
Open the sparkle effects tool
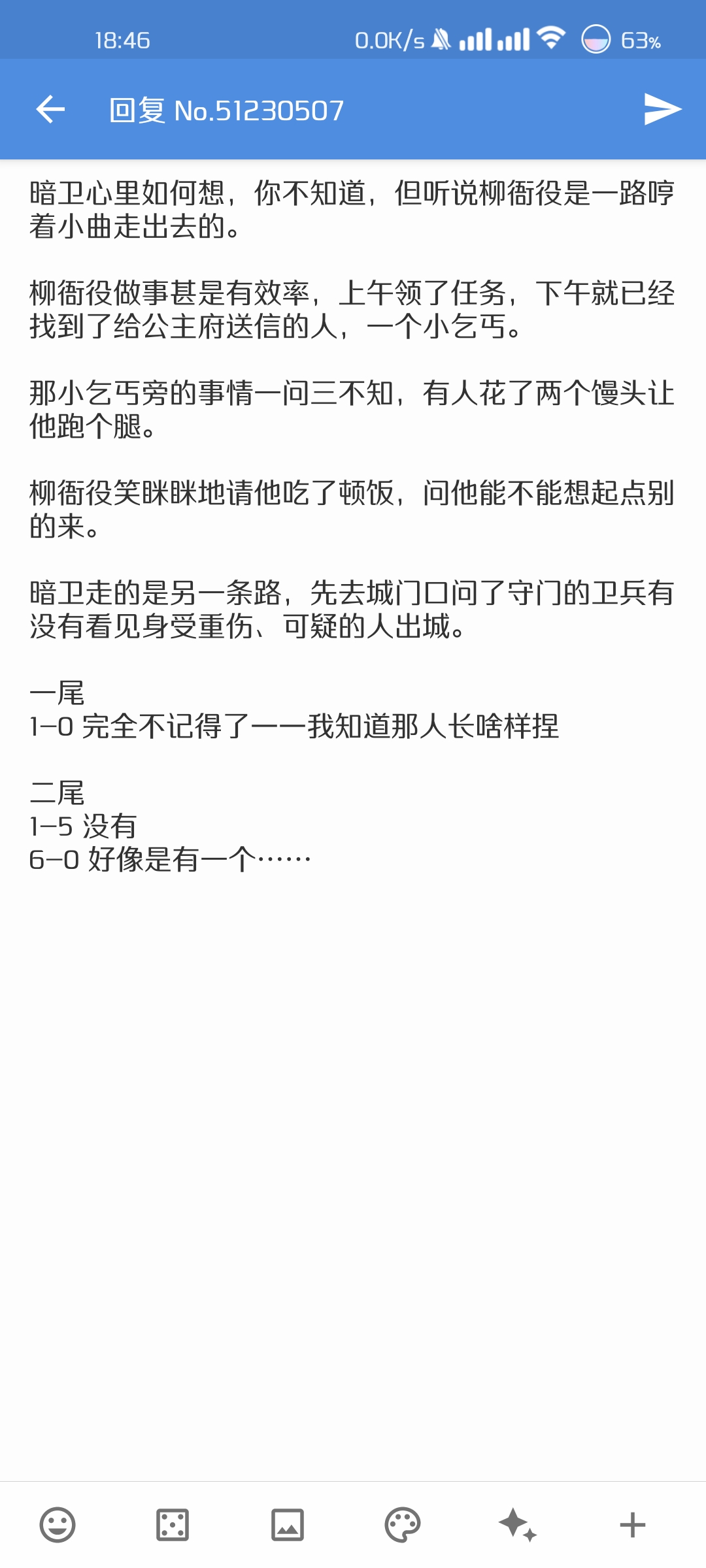[518, 1525]
